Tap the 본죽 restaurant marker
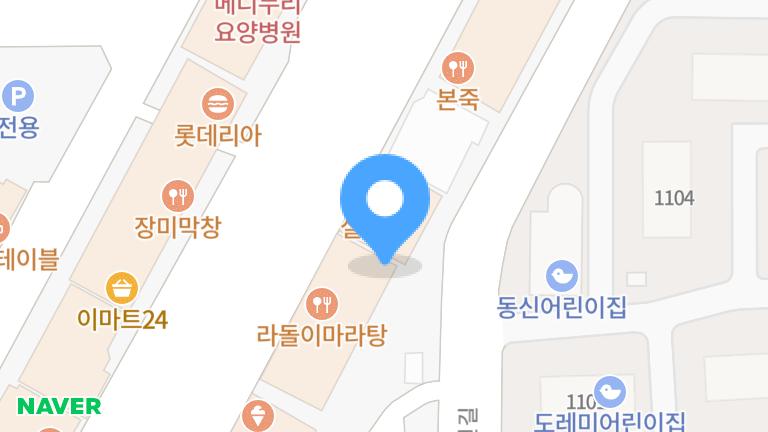The height and width of the screenshot is (432, 768). (x=458, y=68)
